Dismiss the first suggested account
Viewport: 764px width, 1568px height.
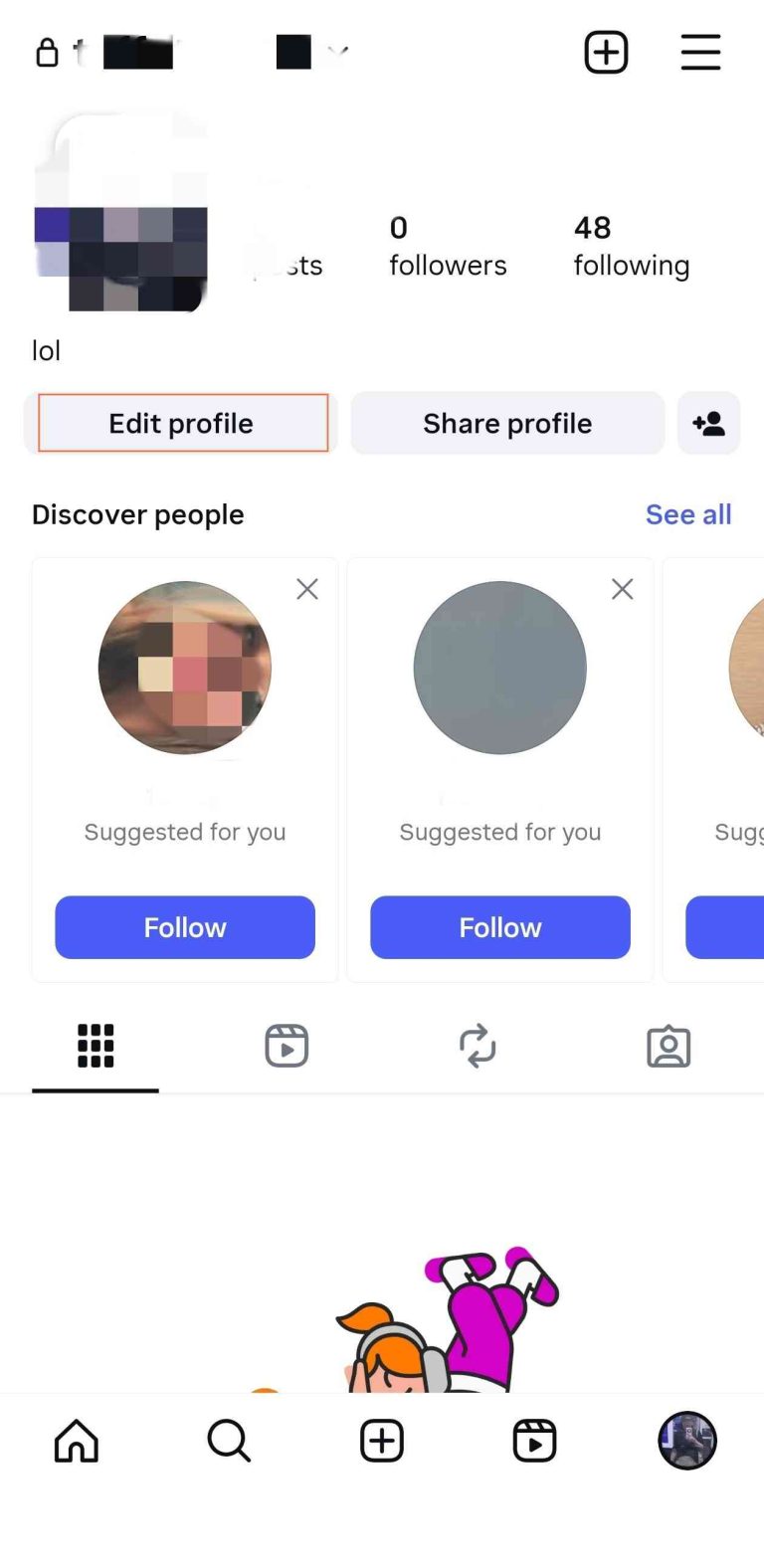point(307,589)
